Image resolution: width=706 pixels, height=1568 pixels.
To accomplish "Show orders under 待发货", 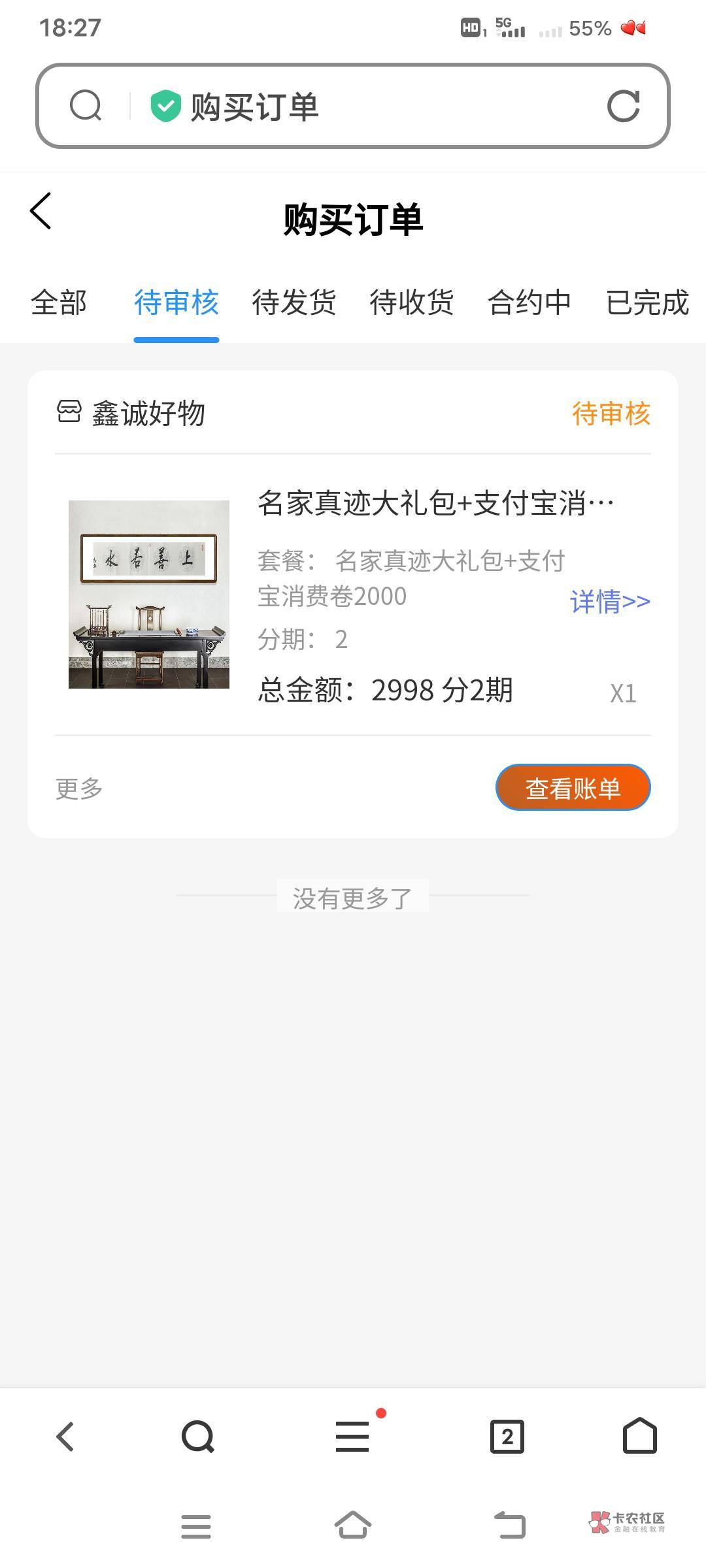I will click(294, 302).
